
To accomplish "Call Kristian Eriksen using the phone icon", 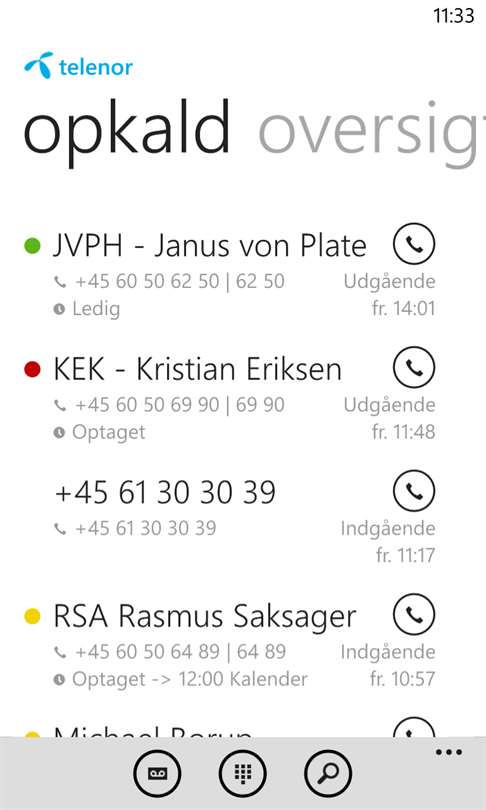I will (x=414, y=367).
